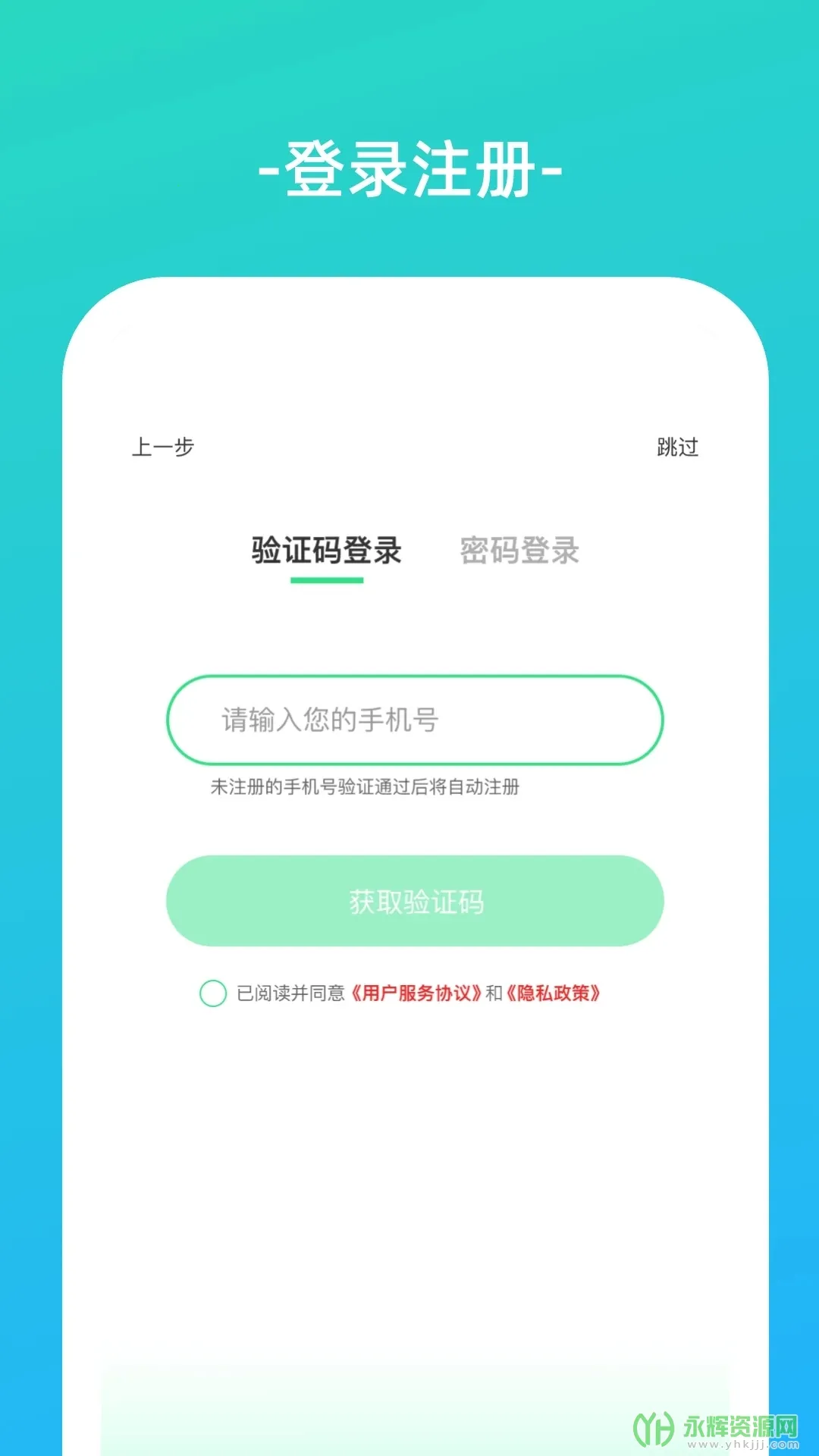Select the 验证码登录 tab
This screenshot has height=1456, width=819.
click(326, 551)
